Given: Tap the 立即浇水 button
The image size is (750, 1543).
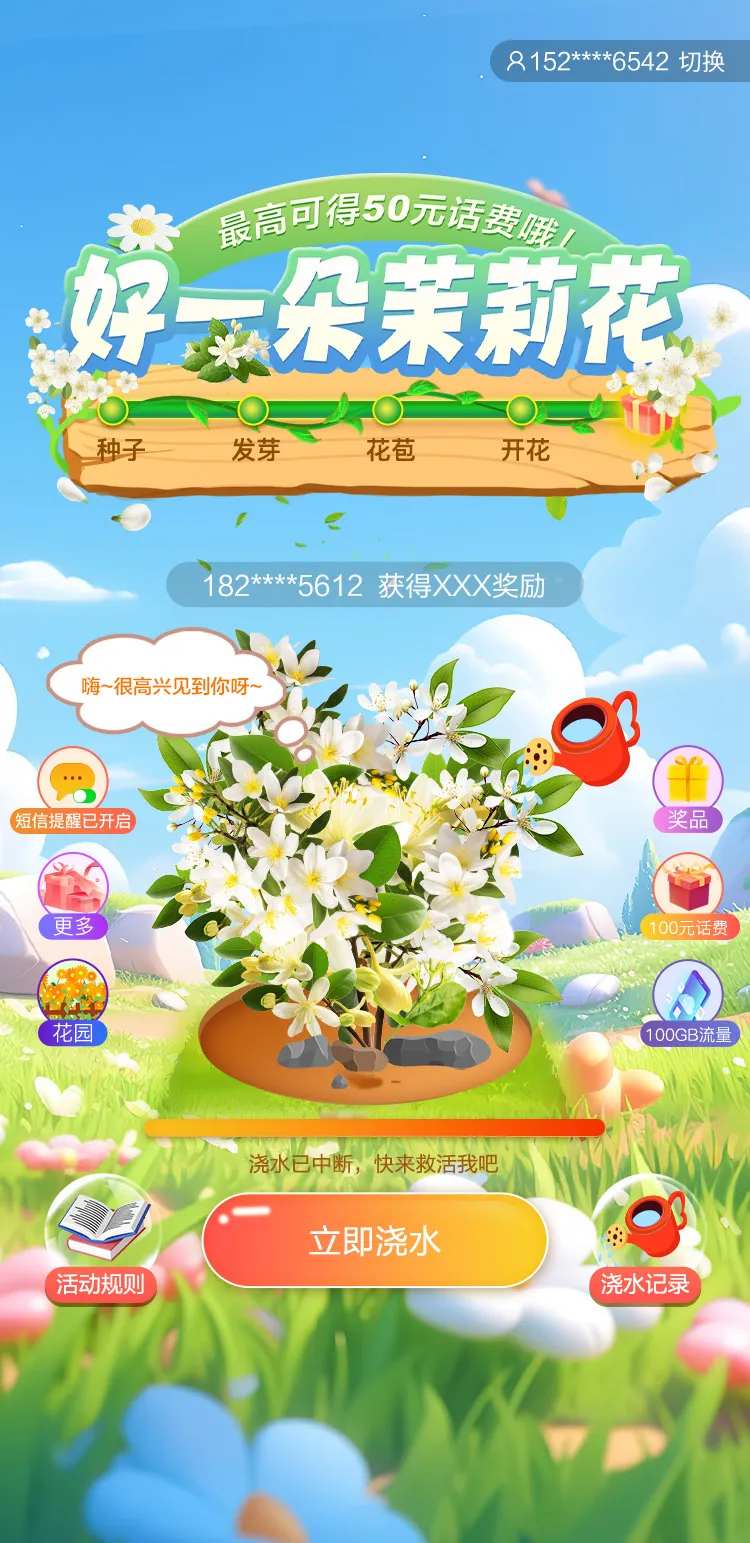Looking at the screenshot, I should coord(375,1241).
